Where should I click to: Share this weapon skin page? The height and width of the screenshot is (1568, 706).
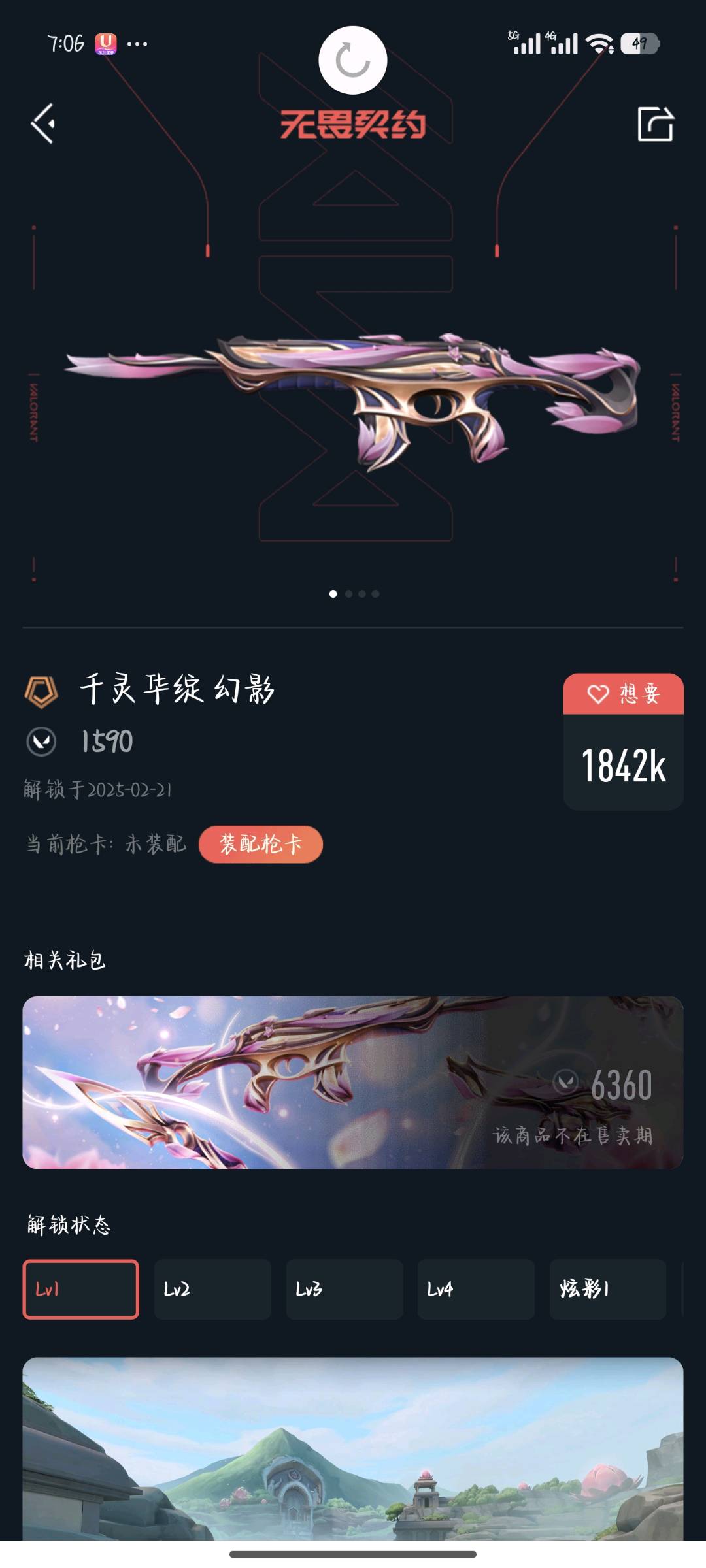click(655, 124)
